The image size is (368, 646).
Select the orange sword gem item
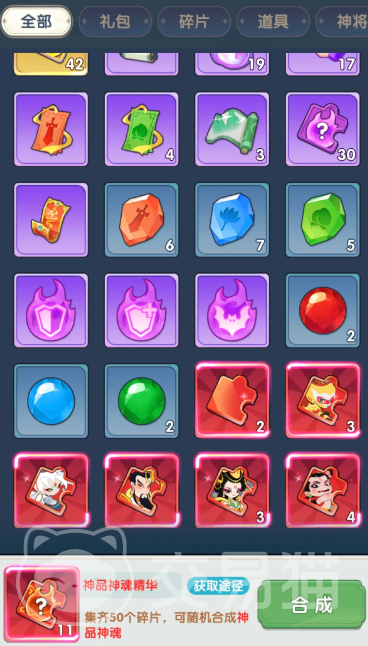(x=141, y=220)
